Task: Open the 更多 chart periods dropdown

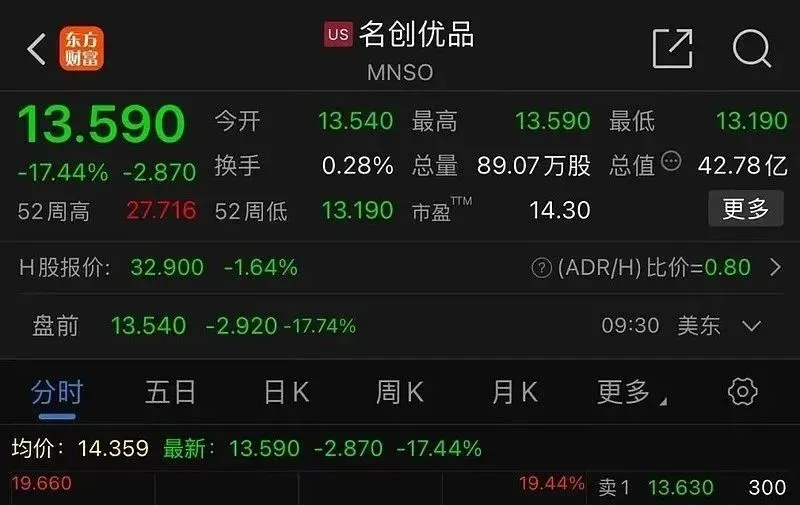Action: point(630,392)
